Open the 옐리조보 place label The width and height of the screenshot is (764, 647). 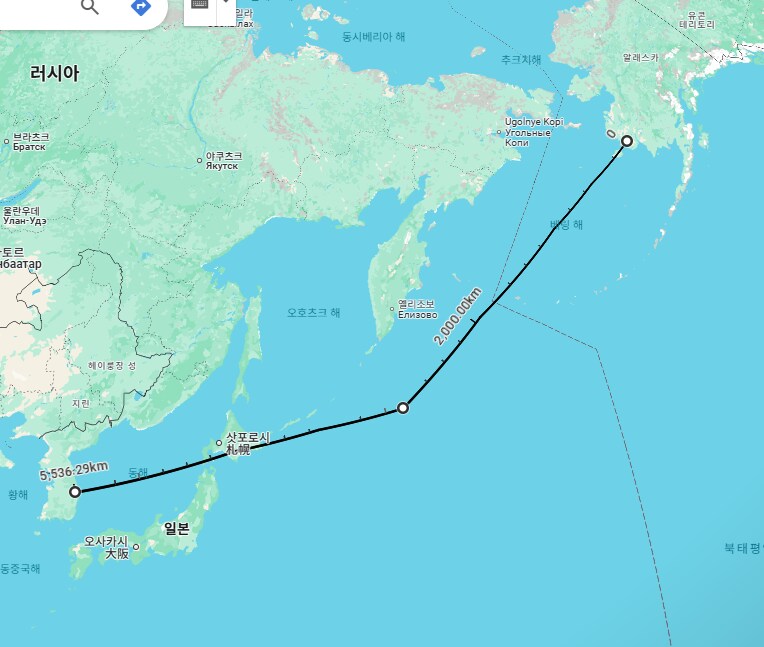click(x=416, y=304)
